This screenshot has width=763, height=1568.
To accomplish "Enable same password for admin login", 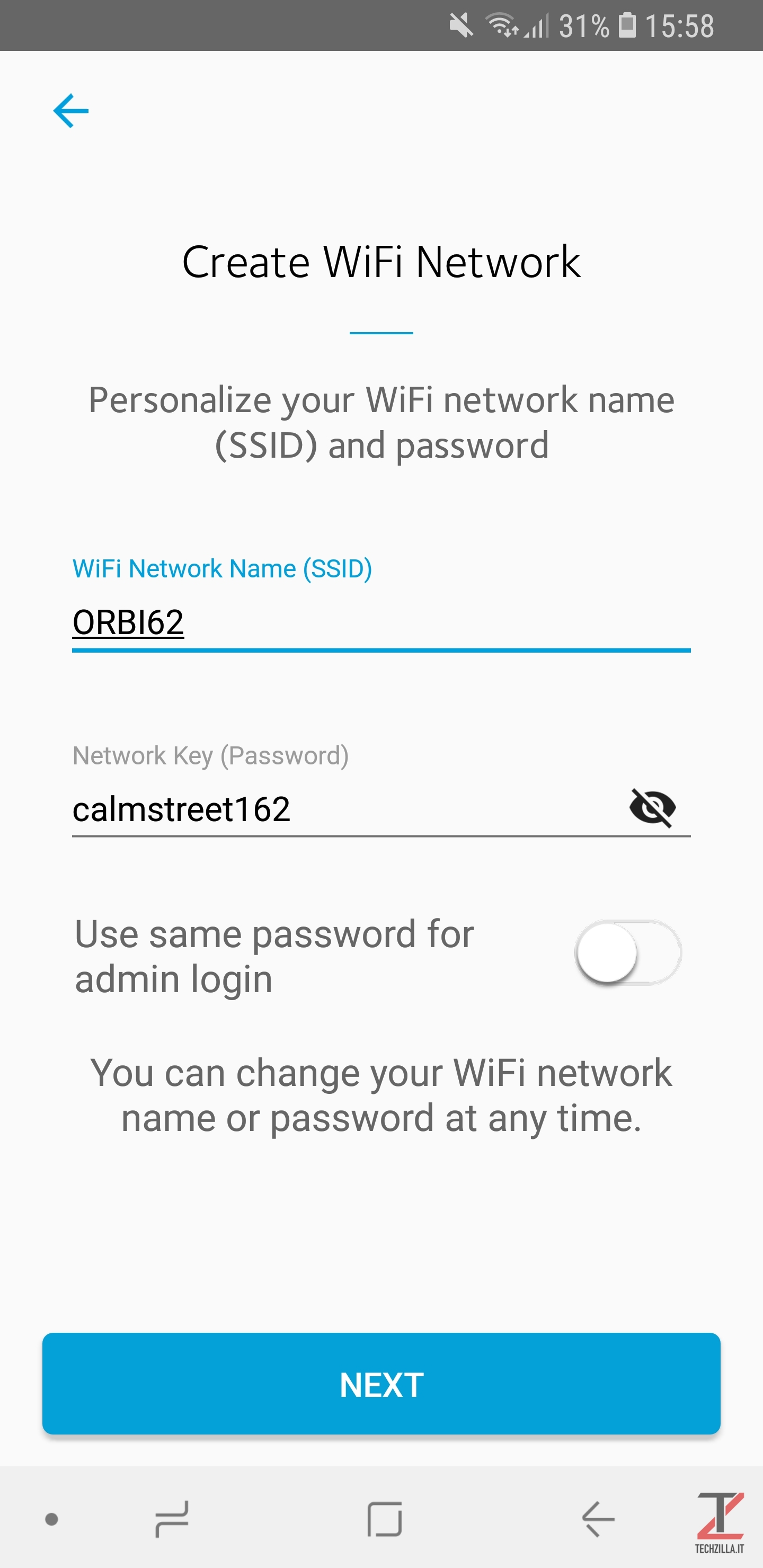I will coord(628,952).
